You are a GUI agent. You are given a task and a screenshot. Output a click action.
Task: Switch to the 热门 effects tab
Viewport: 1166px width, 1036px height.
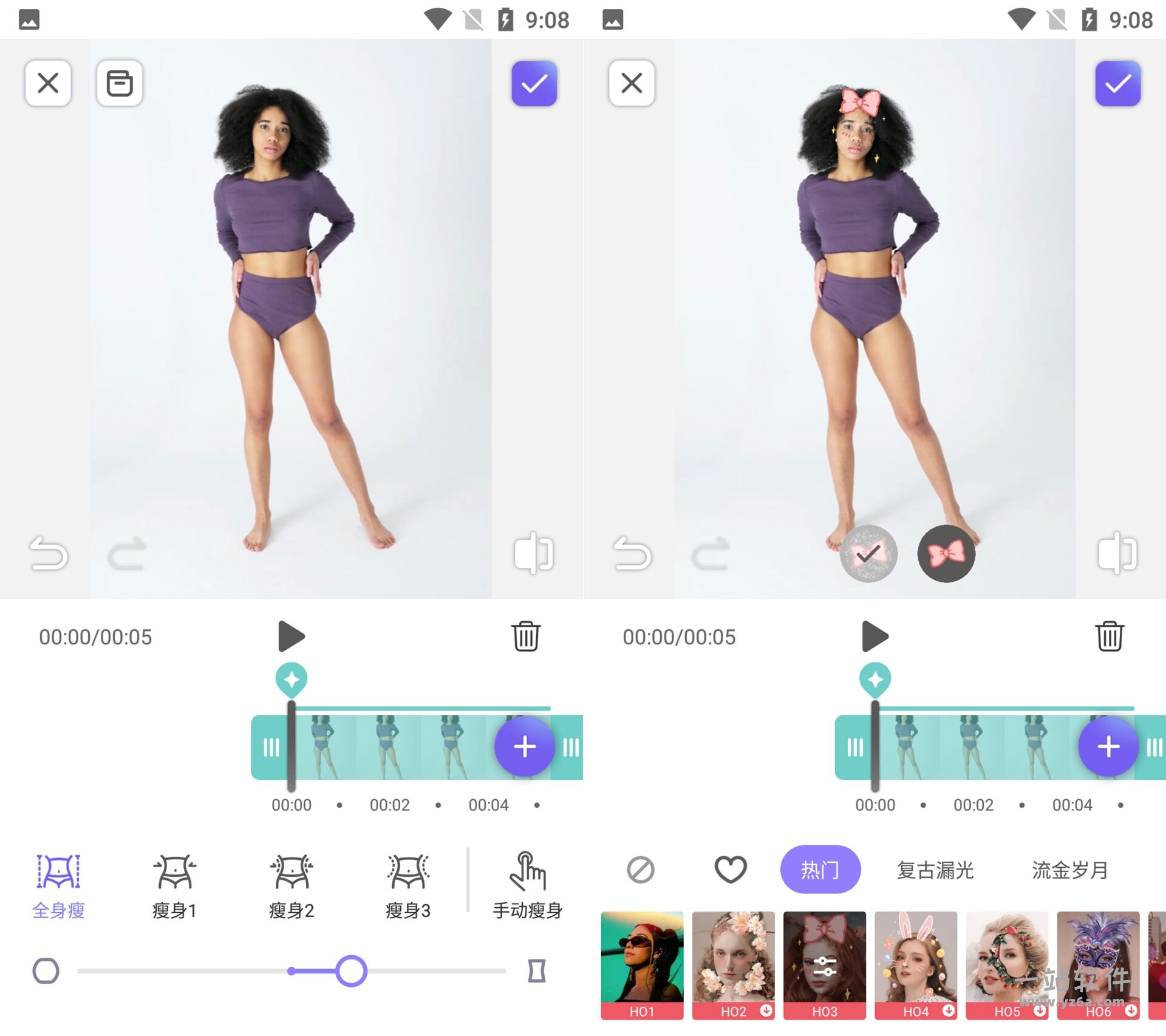pyautogui.click(x=820, y=869)
